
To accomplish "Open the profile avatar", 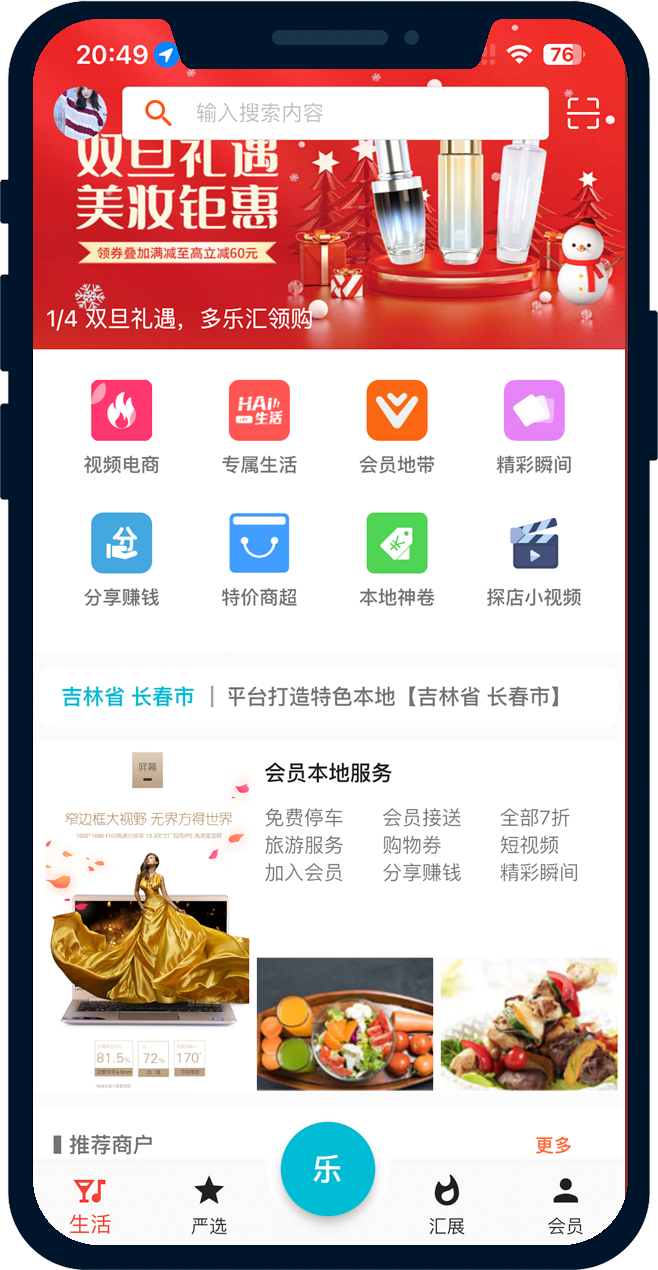I will point(80,112).
